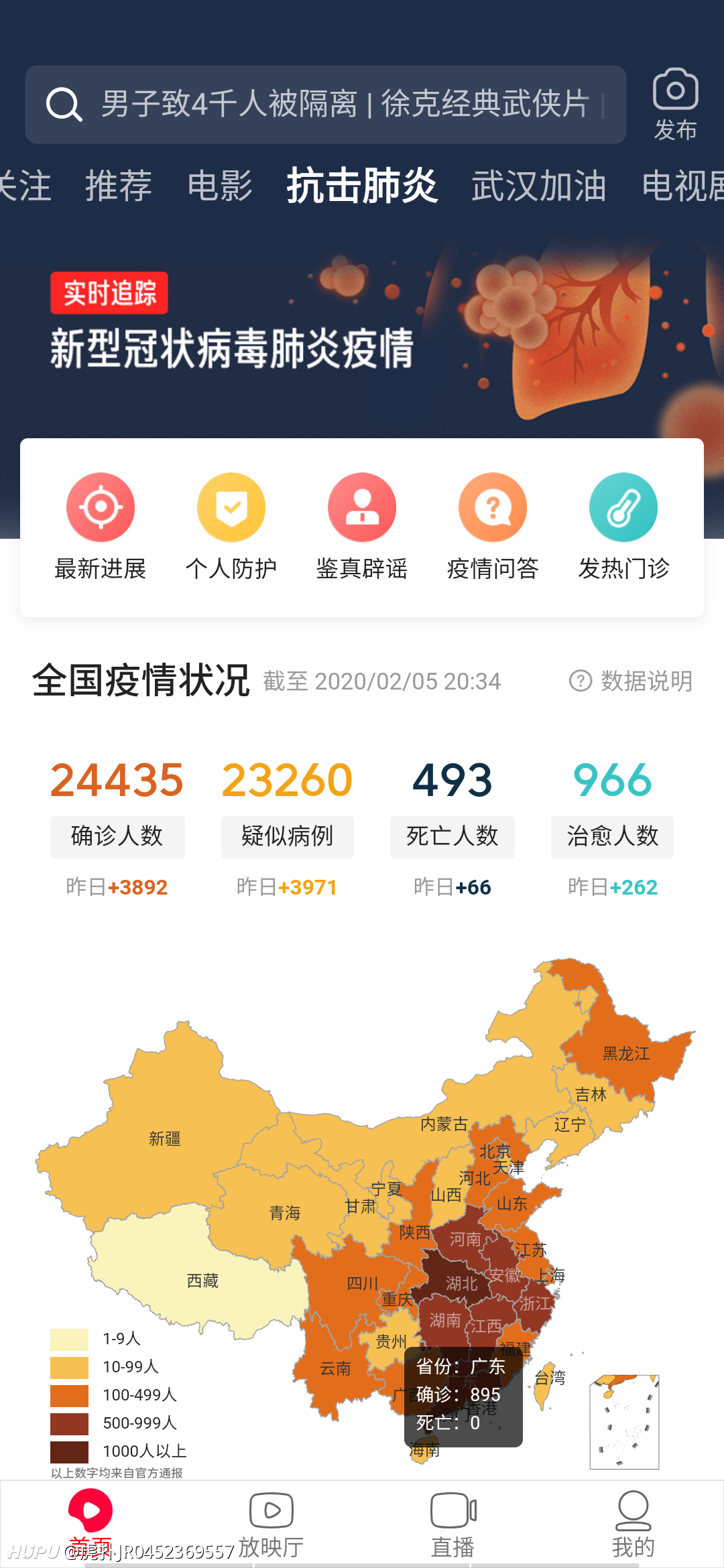
Task: Switch to the 电影 tab
Action: click(x=220, y=186)
